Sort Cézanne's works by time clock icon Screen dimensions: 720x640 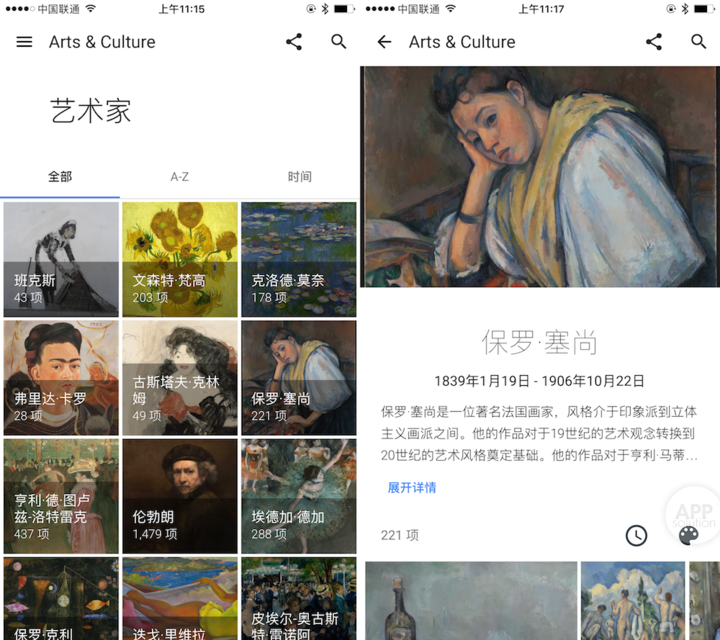click(636, 535)
